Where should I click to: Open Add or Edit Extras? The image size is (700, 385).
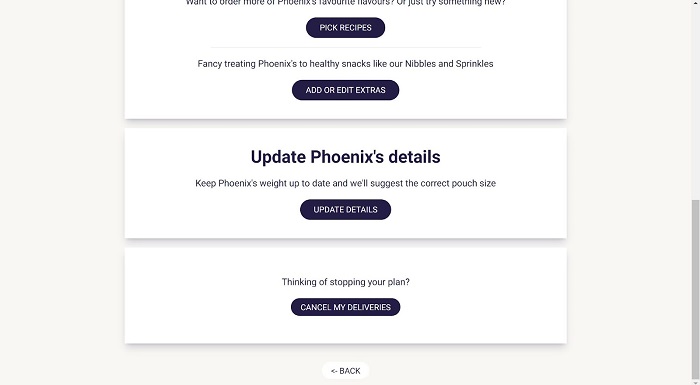(345, 90)
